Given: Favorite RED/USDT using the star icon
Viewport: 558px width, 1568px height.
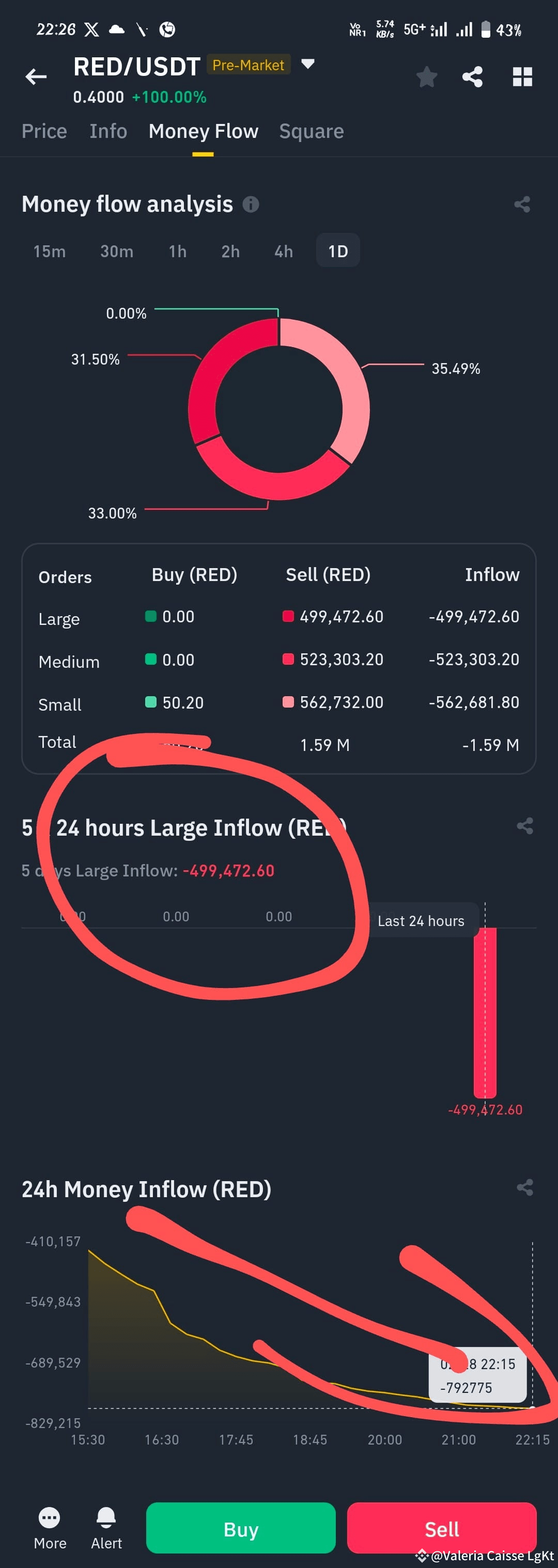Looking at the screenshot, I should tap(426, 76).
